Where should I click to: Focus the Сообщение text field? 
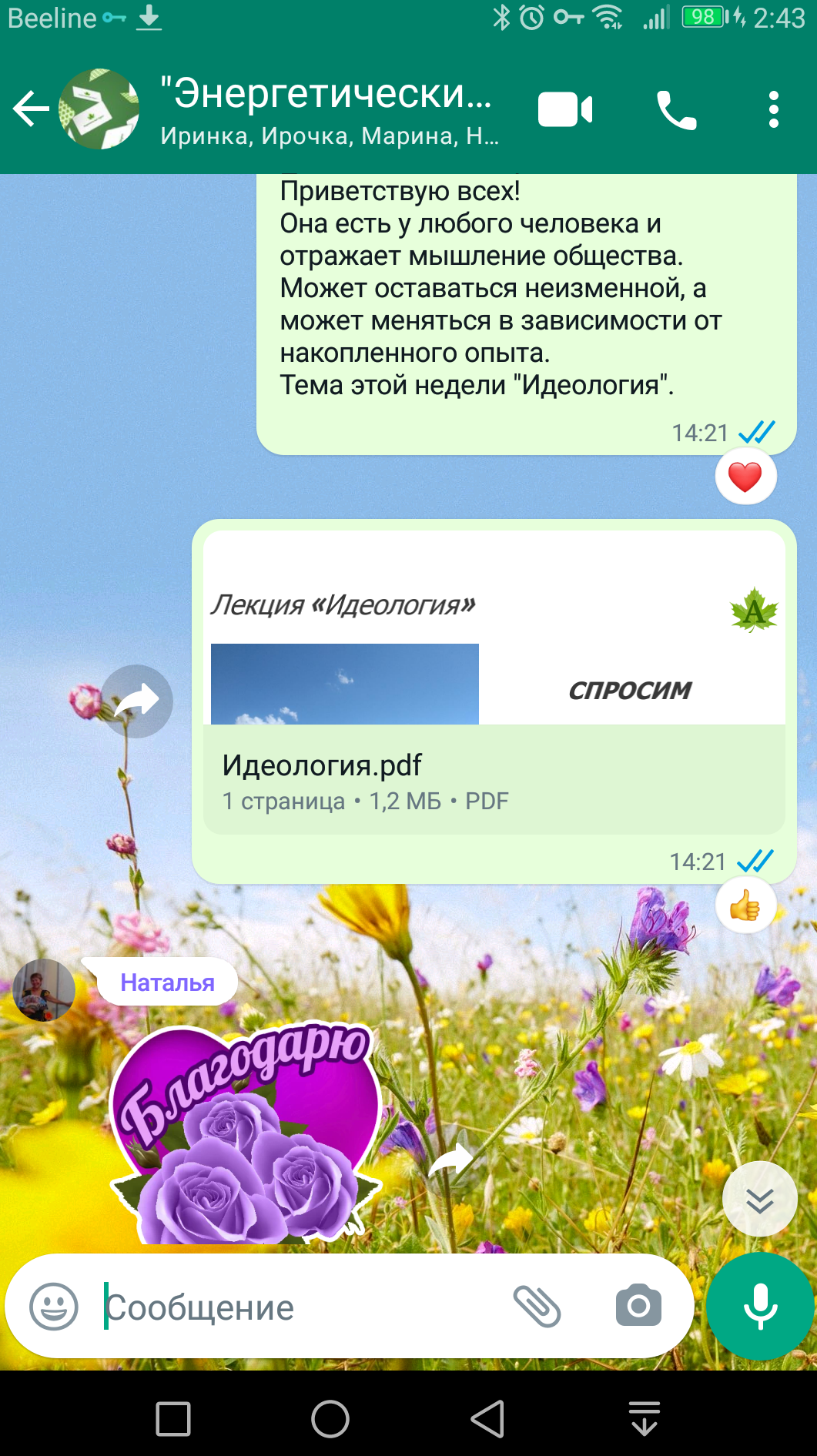300,1307
